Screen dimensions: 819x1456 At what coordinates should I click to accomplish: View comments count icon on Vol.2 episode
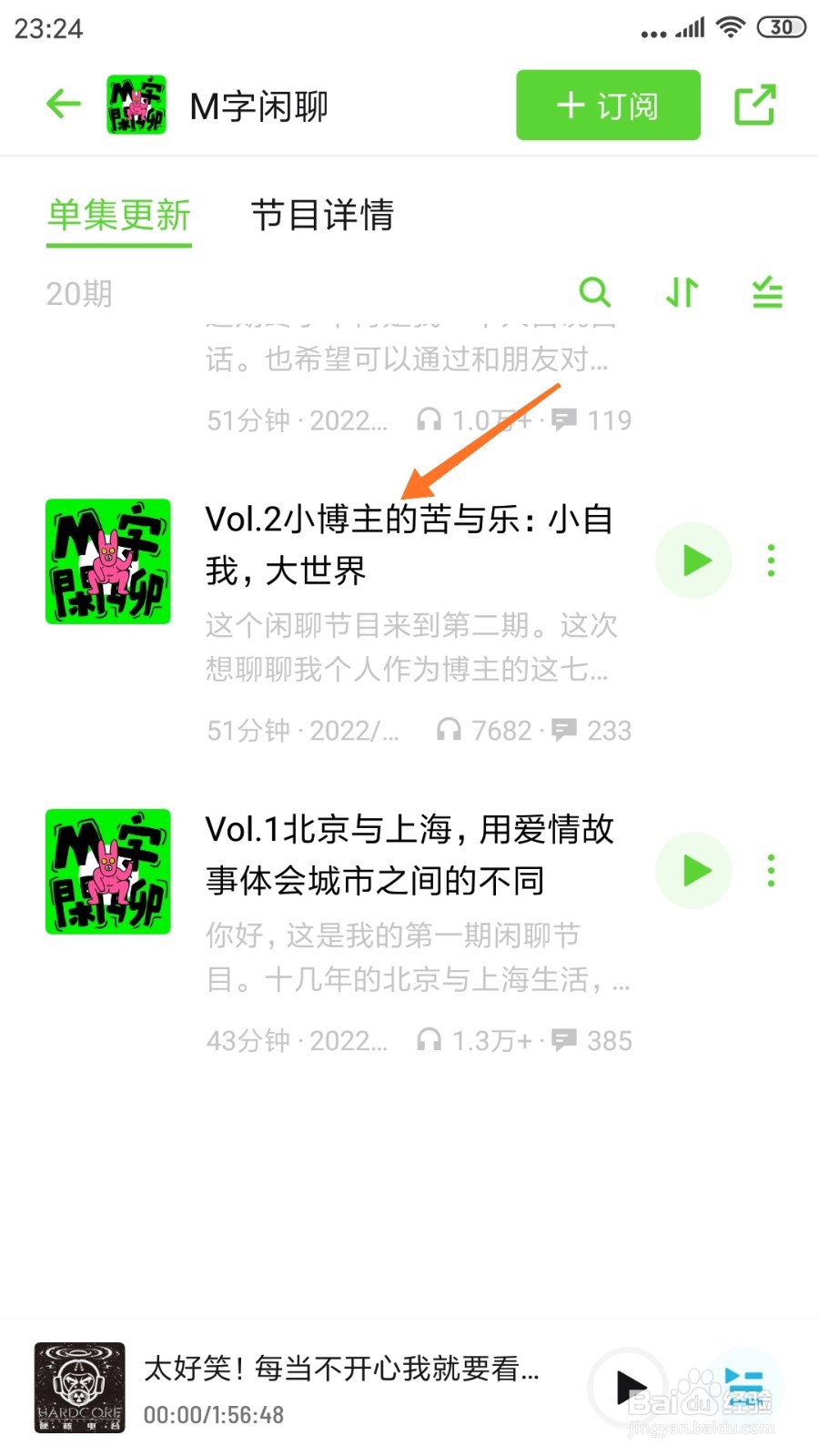(x=564, y=730)
